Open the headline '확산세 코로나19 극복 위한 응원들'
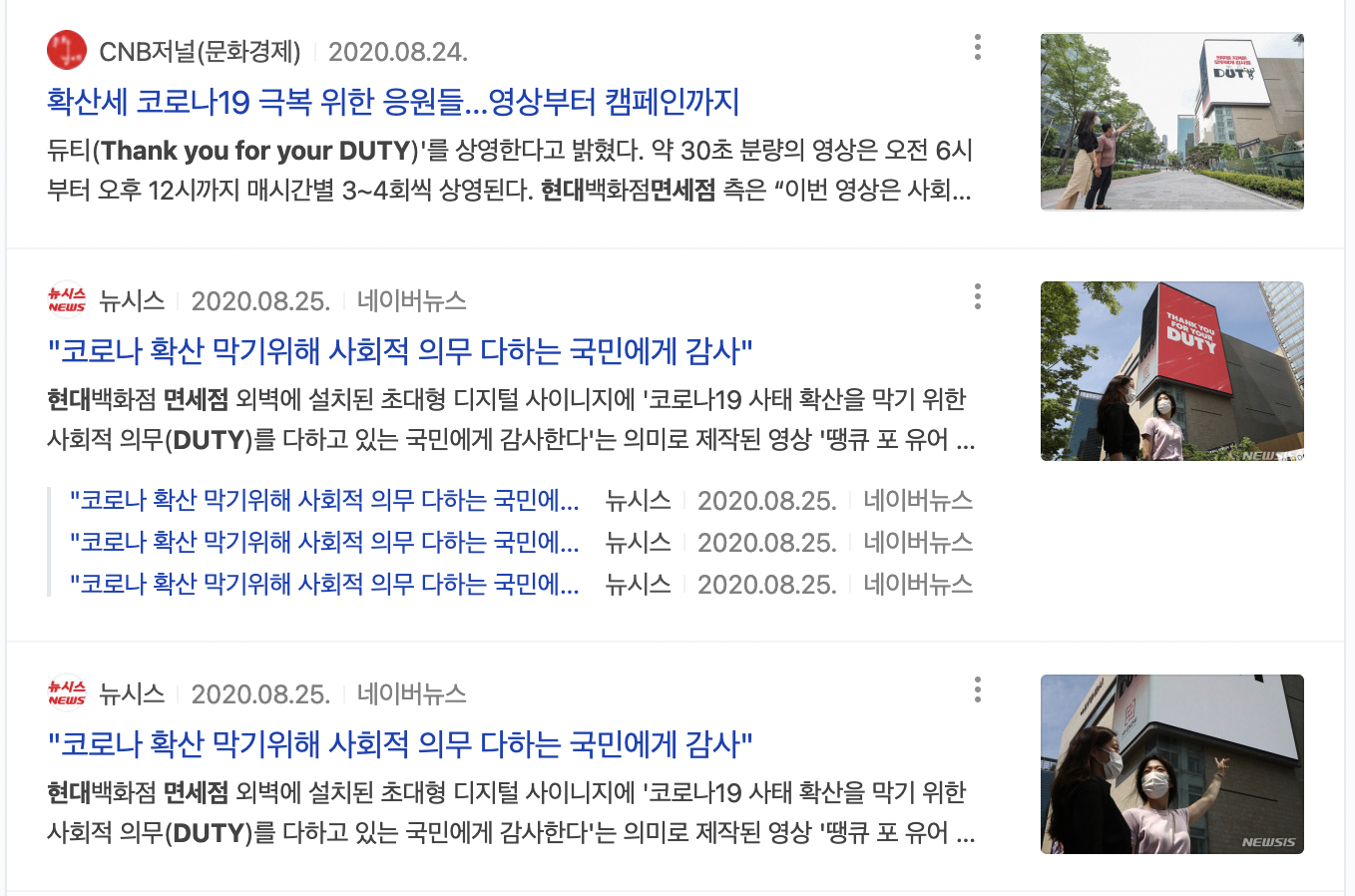This screenshot has width=1355, height=896. [x=393, y=102]
